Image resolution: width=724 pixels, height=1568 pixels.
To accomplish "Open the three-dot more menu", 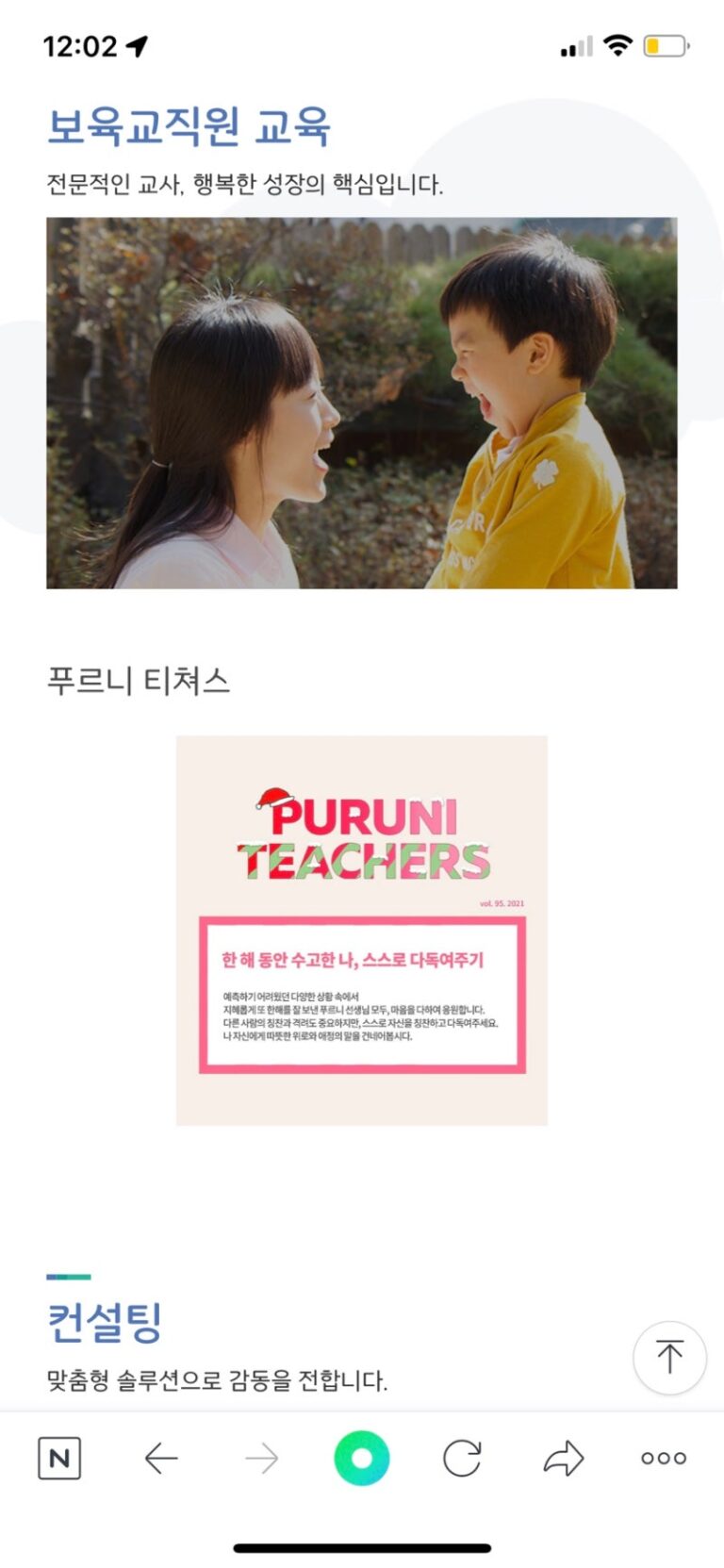I will click(x=664, y=1459).
